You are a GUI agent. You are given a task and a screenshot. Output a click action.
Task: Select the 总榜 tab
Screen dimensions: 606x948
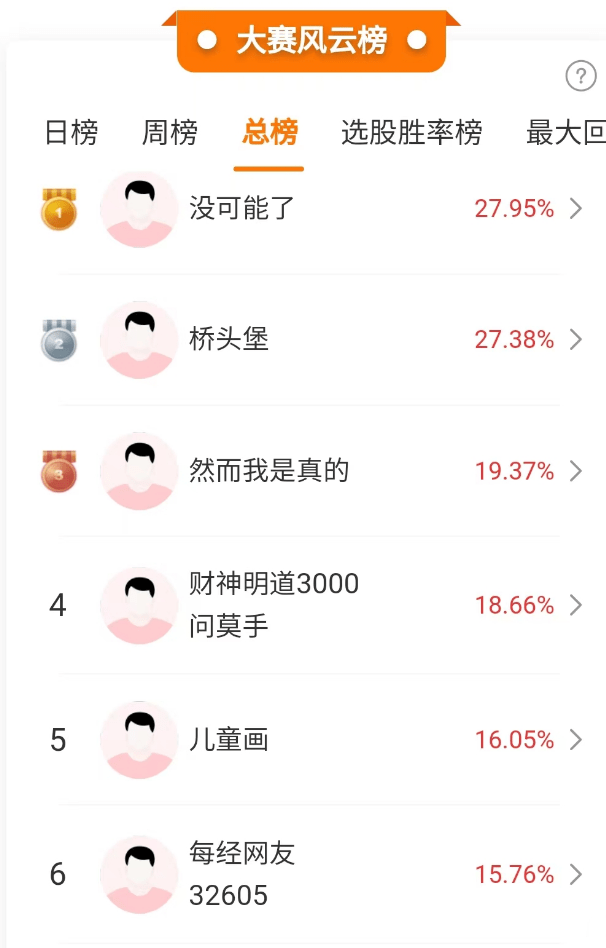click(270, 132)
